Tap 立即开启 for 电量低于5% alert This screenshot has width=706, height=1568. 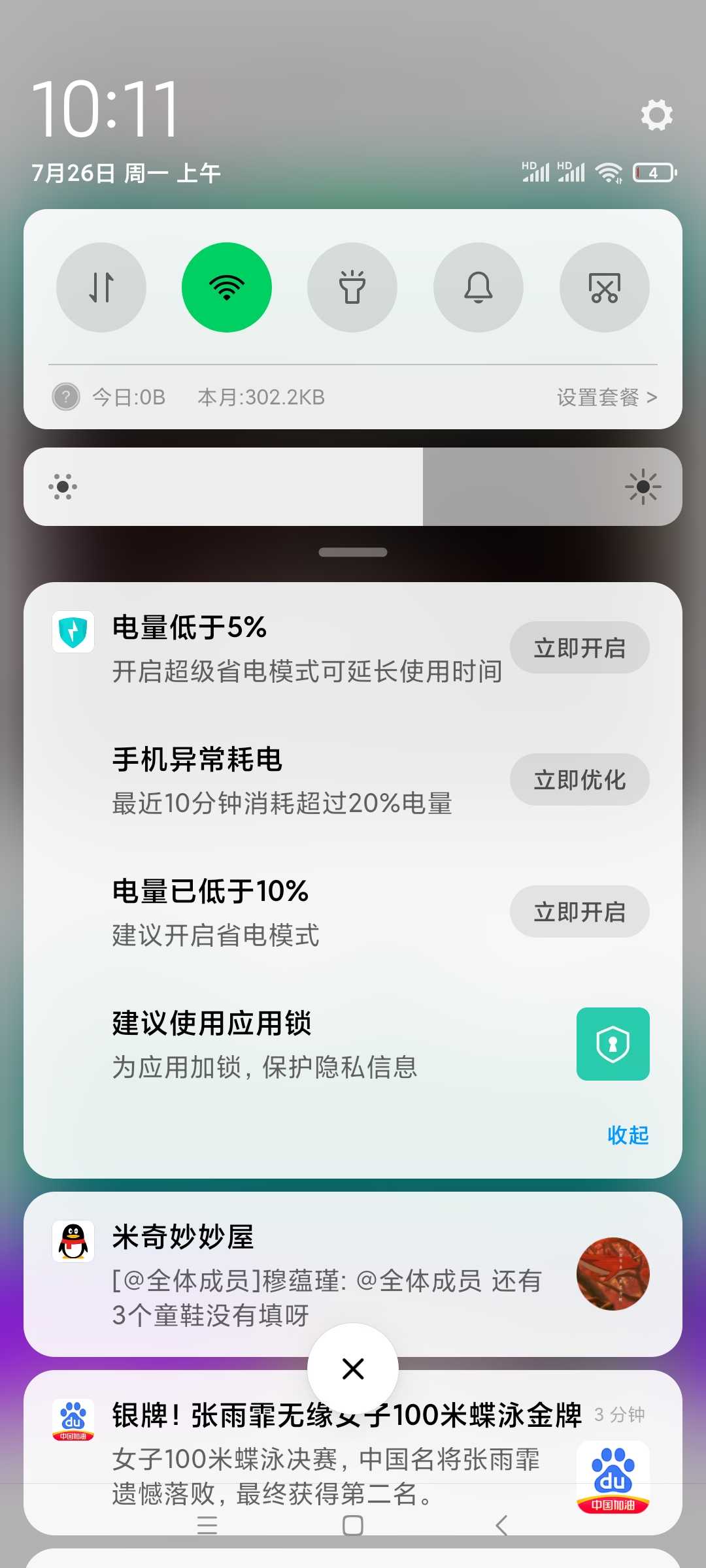coord(580,647)
